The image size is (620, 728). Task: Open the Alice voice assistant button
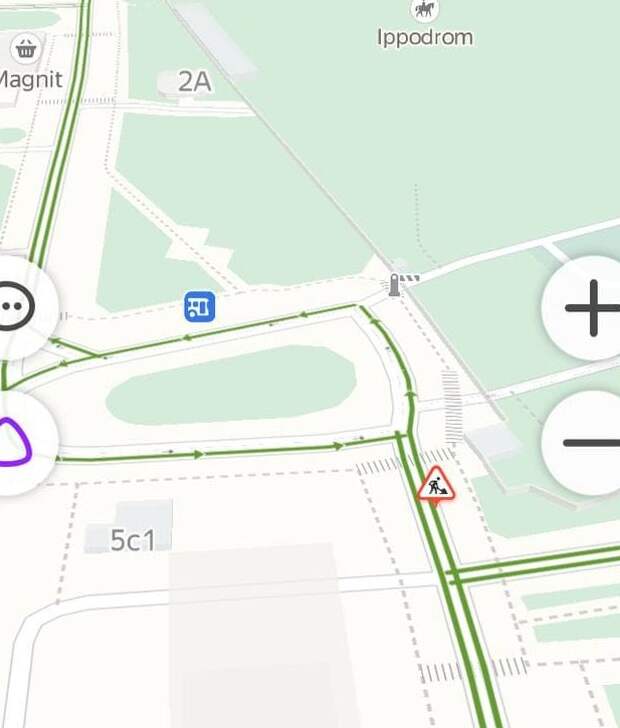pyautogui.click(x=14, y=443)
